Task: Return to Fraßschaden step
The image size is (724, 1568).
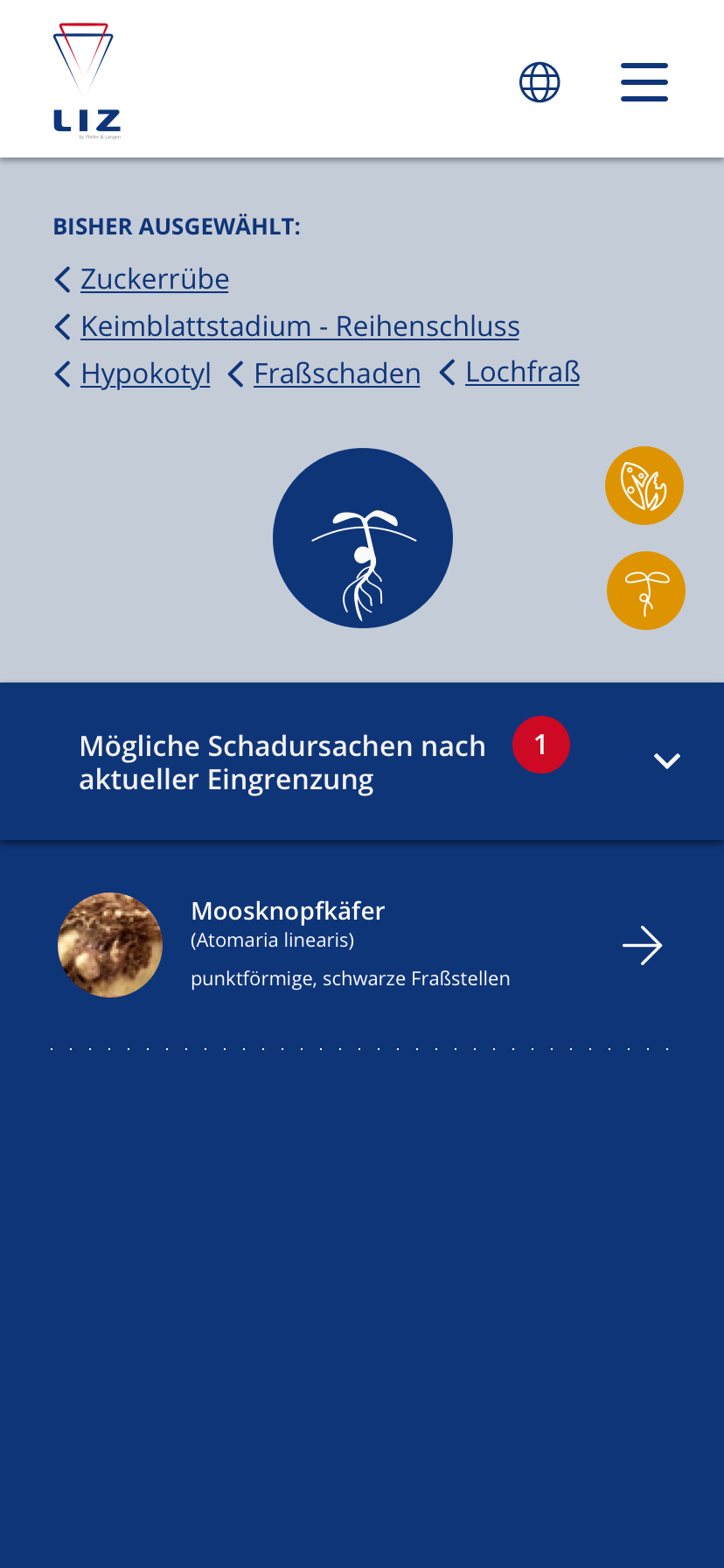Action: 337,374
